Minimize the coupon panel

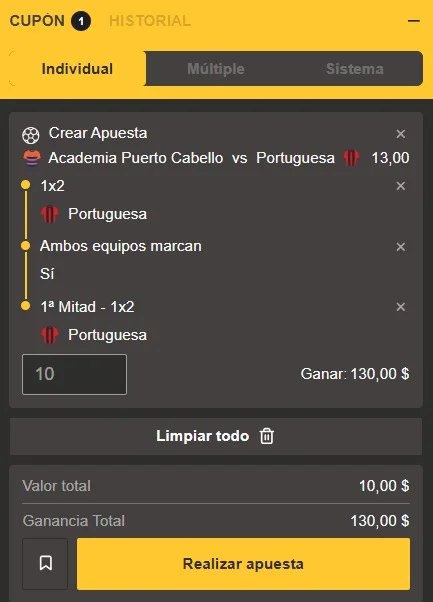(x=413, y=21)
